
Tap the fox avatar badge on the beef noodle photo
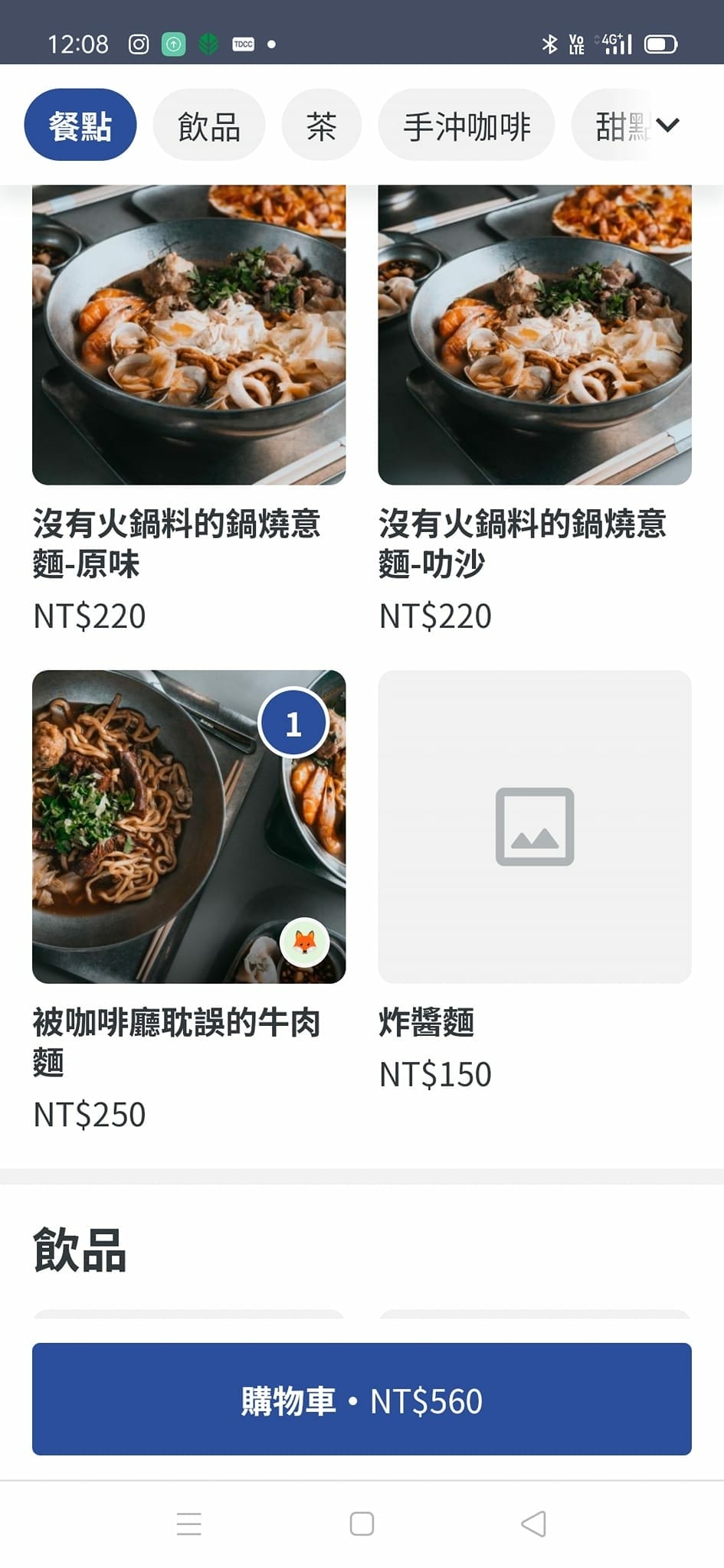[x=305, y=943]
